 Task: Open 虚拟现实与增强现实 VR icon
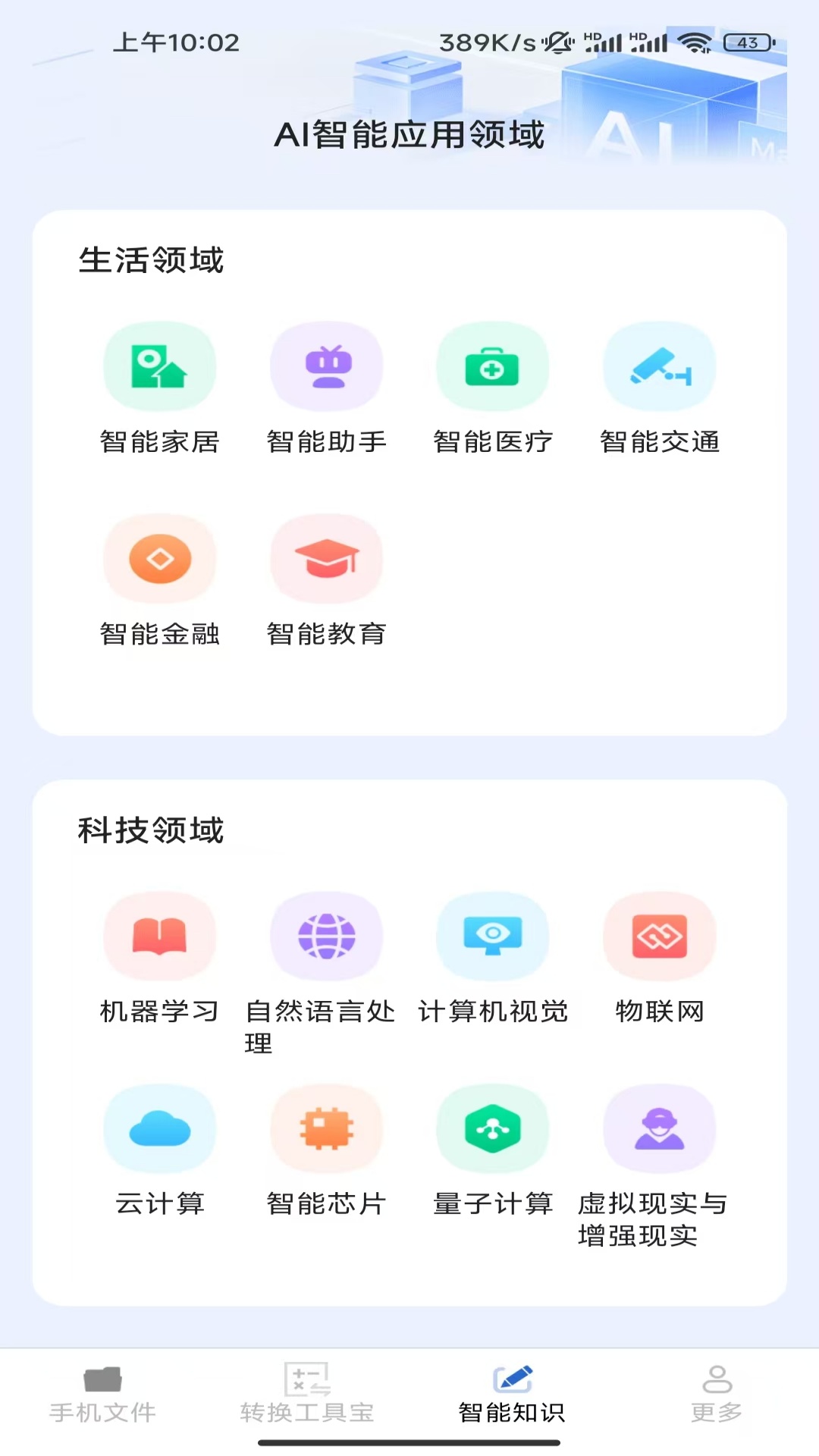659,1128
